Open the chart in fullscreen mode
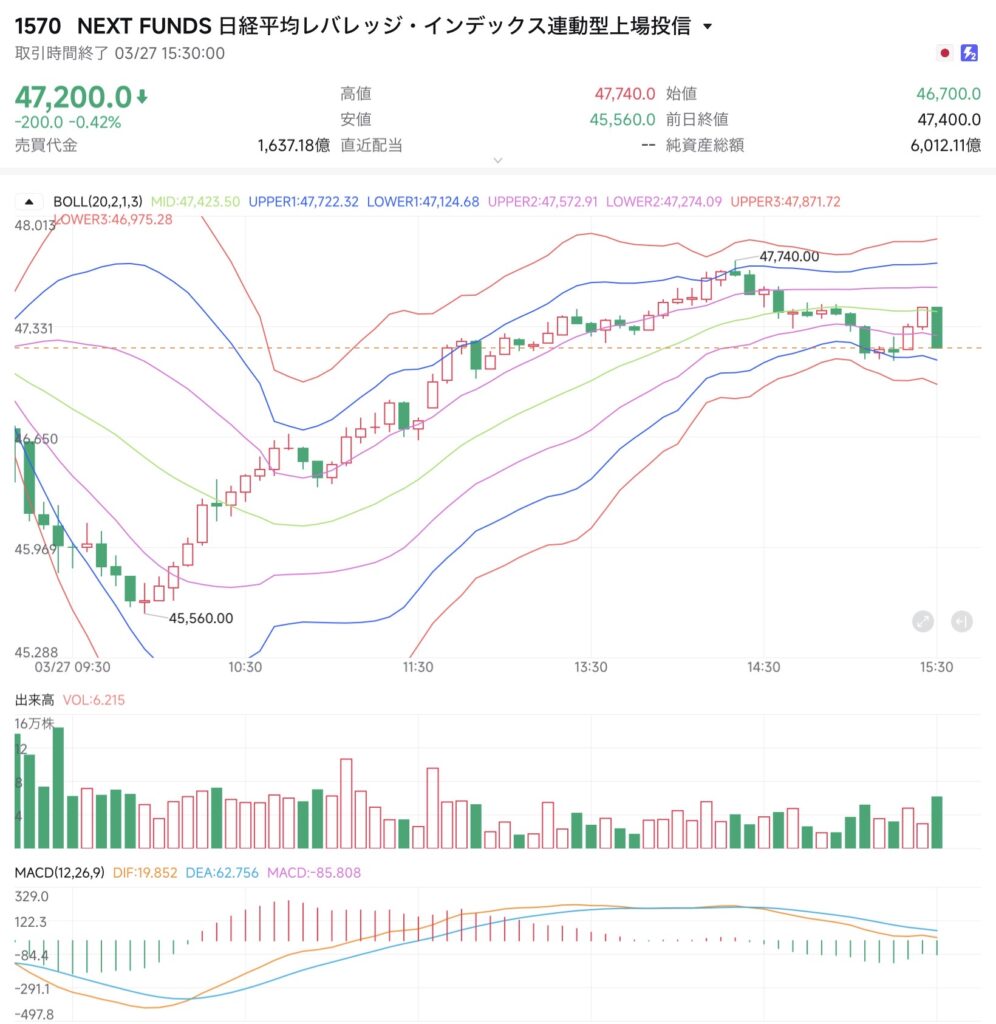This screenshot has width=996, height=1024. (922, 621)
